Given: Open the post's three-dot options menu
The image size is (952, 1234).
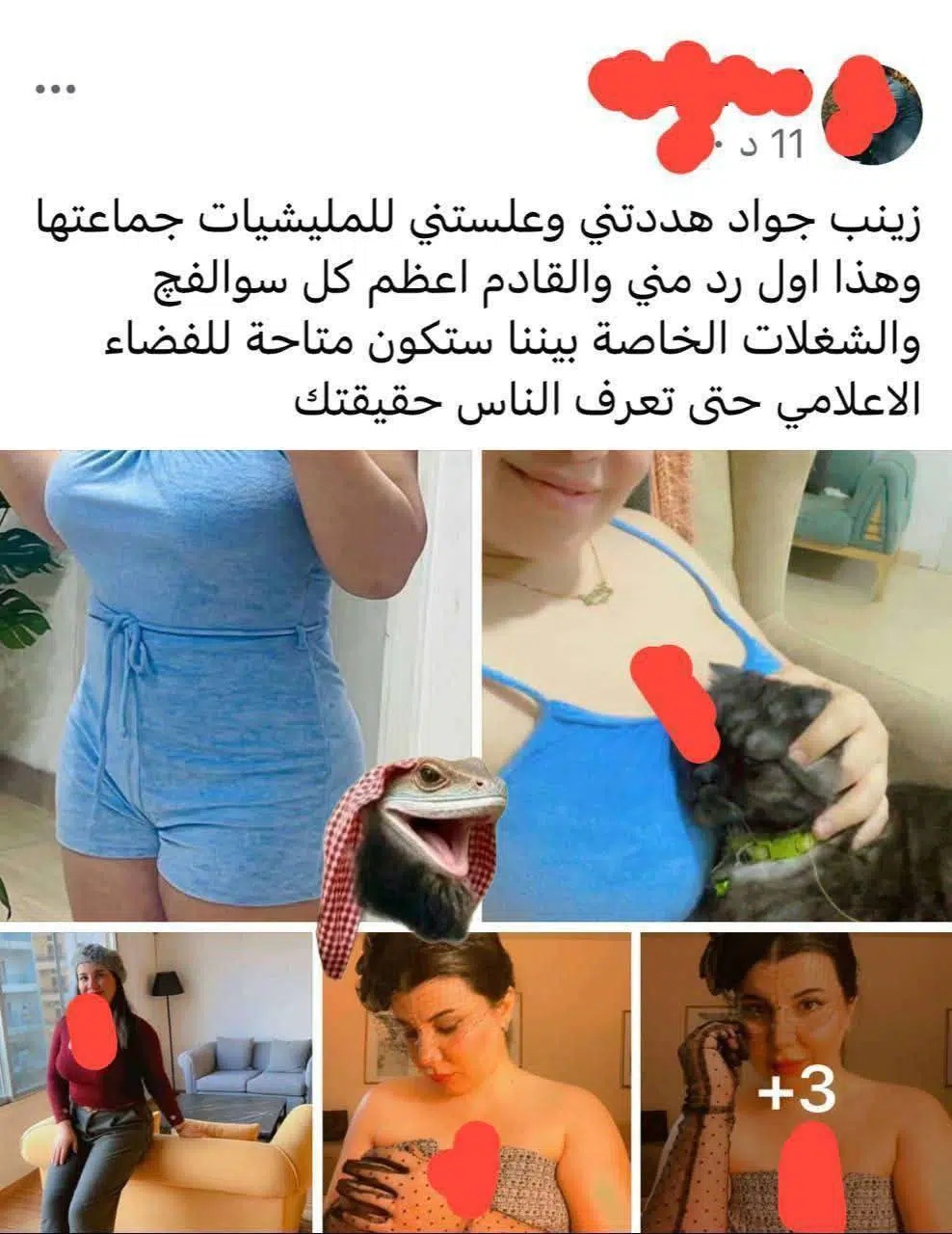Looking at the screenshot, I should coord(55,90).
